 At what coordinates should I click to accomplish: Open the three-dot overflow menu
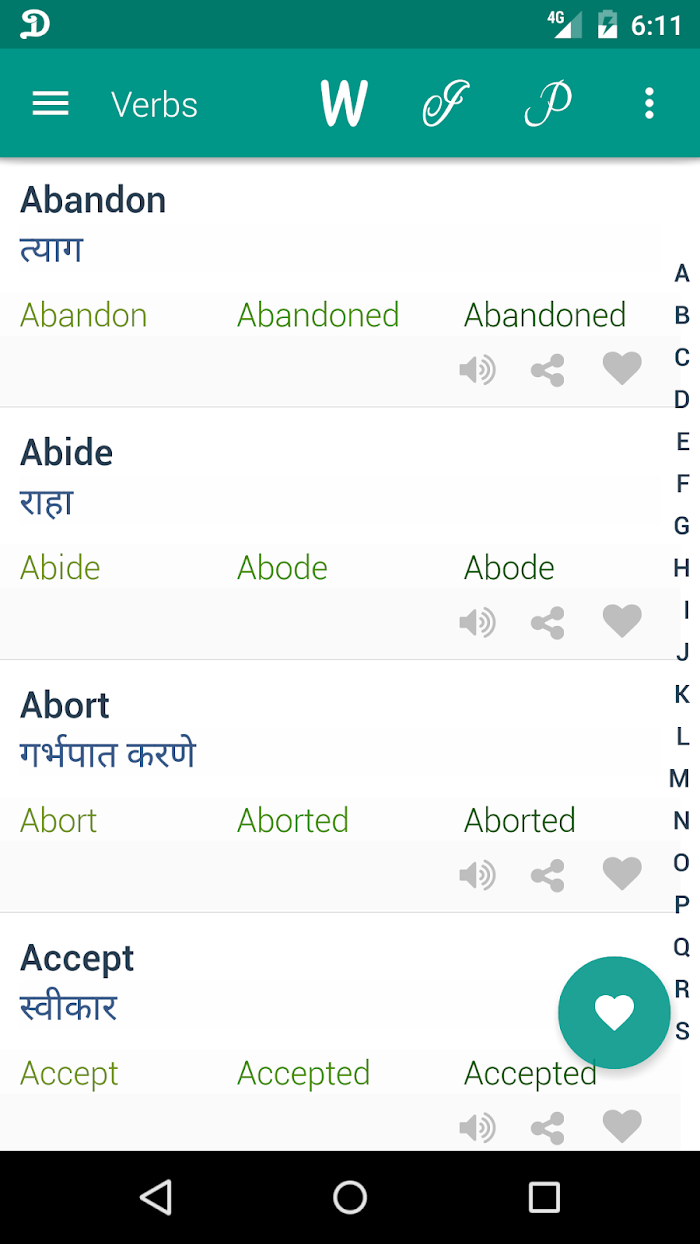(x=649, y=104)
